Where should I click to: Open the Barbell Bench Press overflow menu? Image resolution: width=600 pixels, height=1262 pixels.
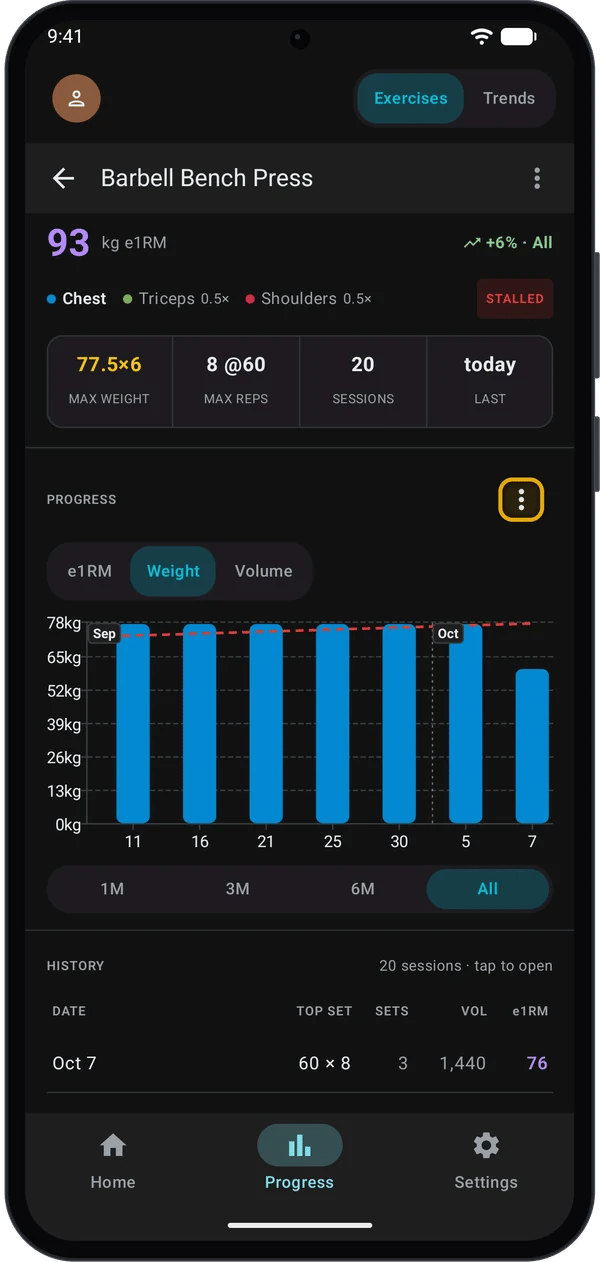[x=537, y=178]
